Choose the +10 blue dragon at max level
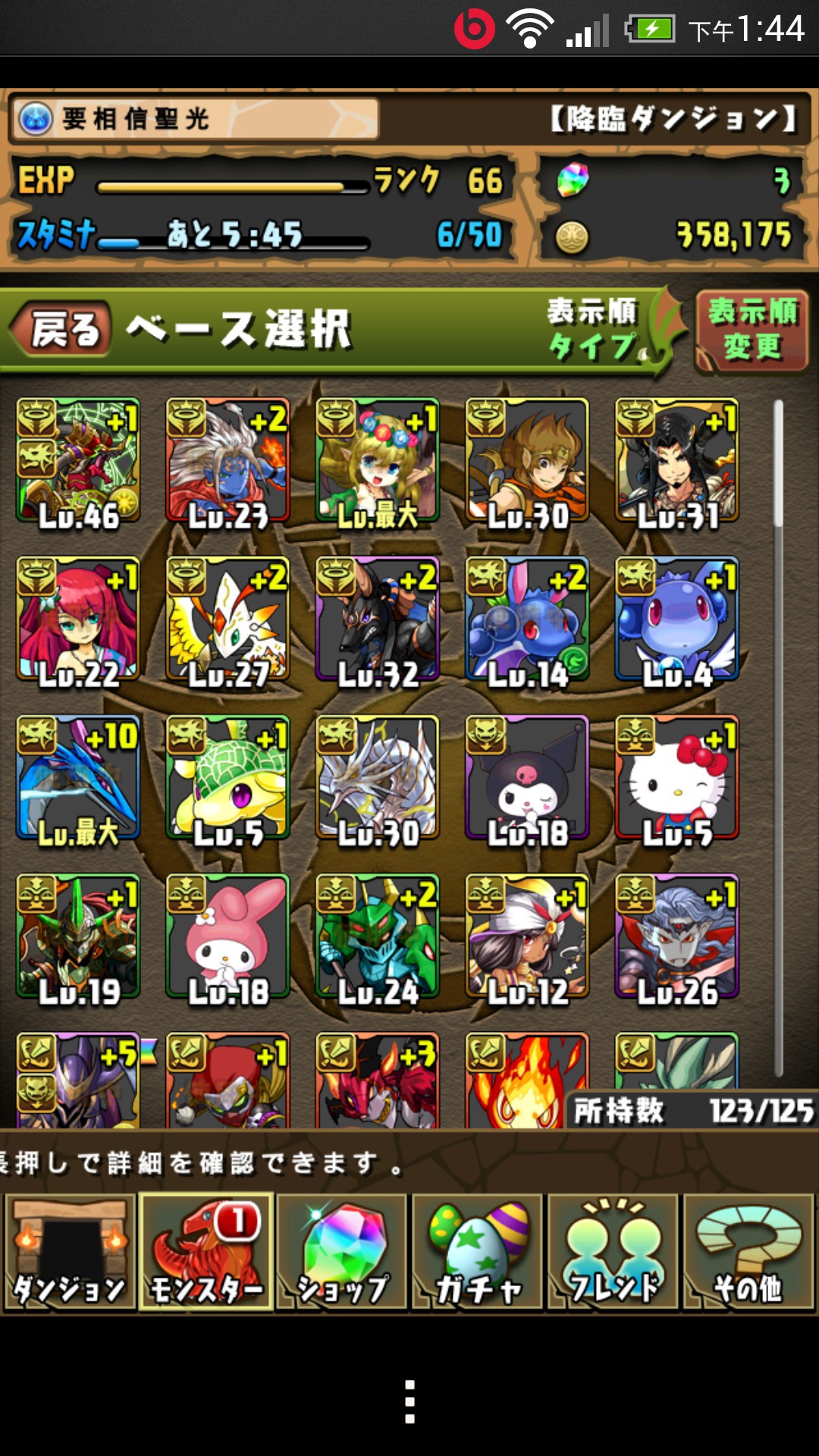 click(78, 778)
